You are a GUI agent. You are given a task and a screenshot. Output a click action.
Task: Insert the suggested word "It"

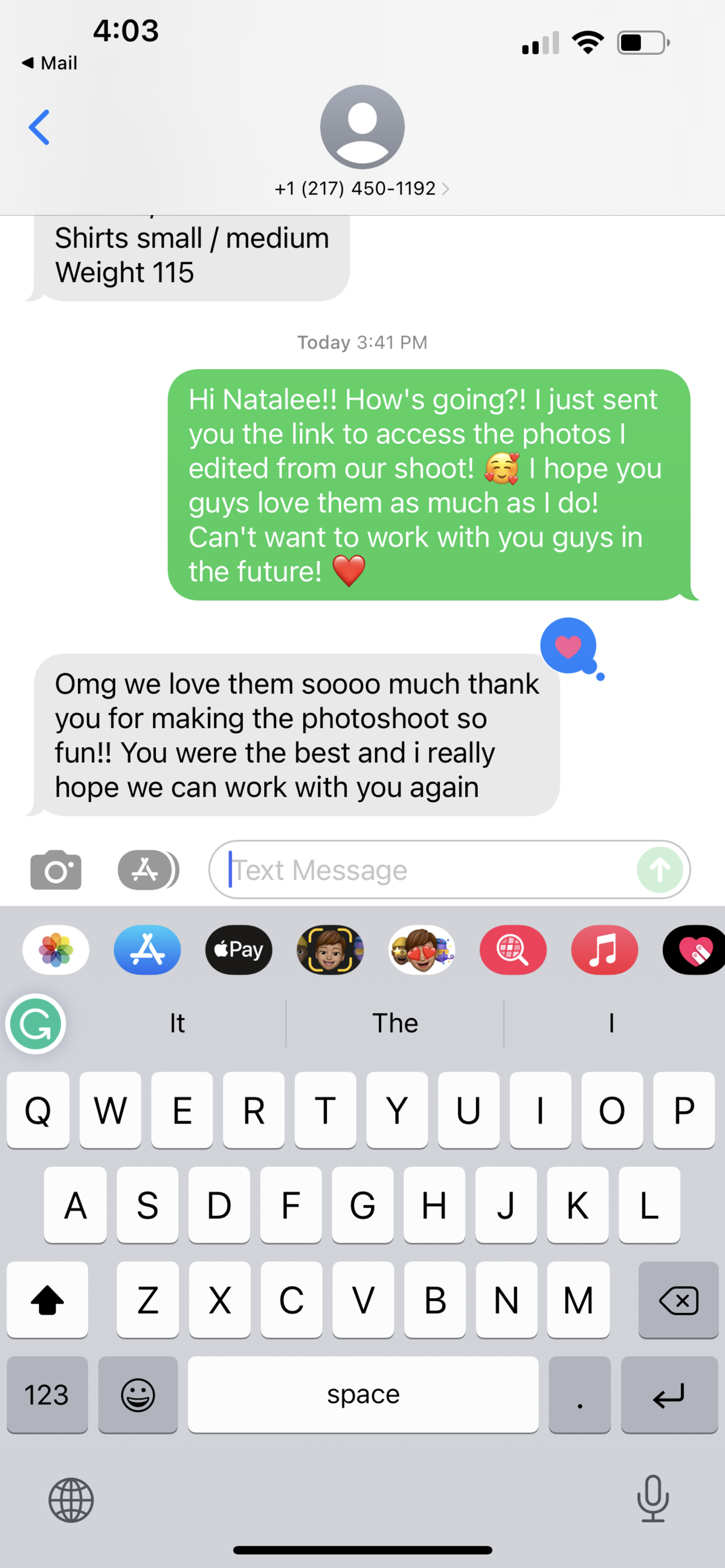coord(176,1024)
